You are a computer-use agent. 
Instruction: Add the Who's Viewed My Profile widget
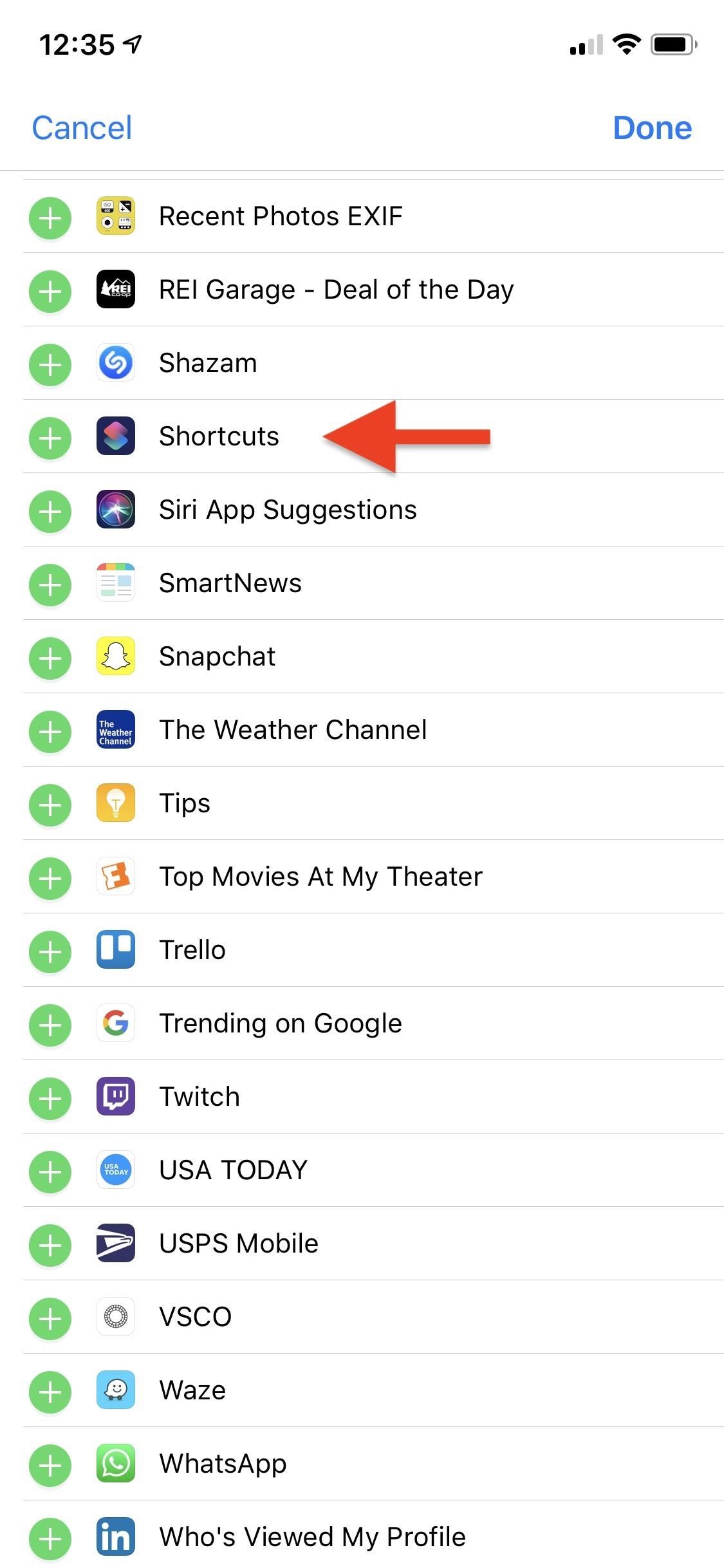(x=50, y=1537)
